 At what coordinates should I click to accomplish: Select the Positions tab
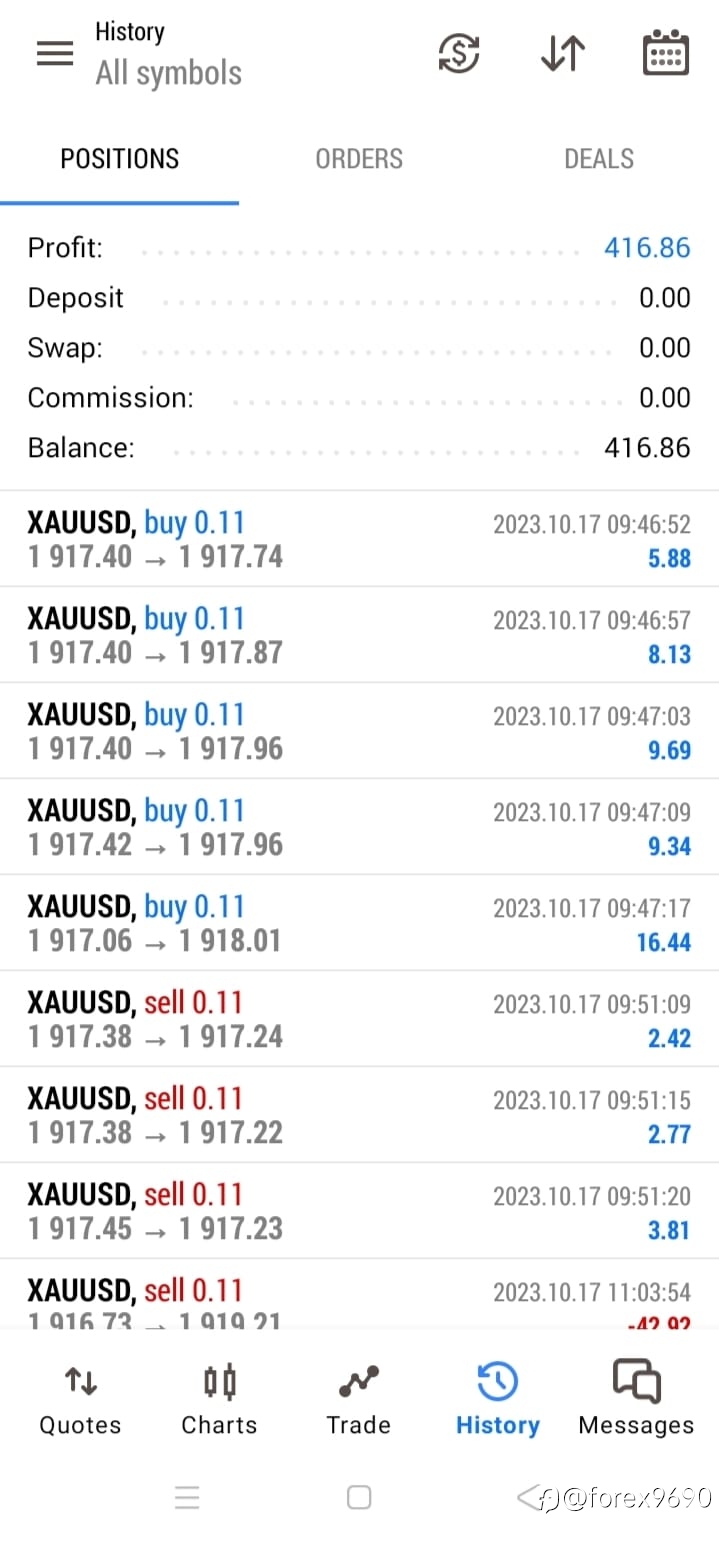point(120,159)
